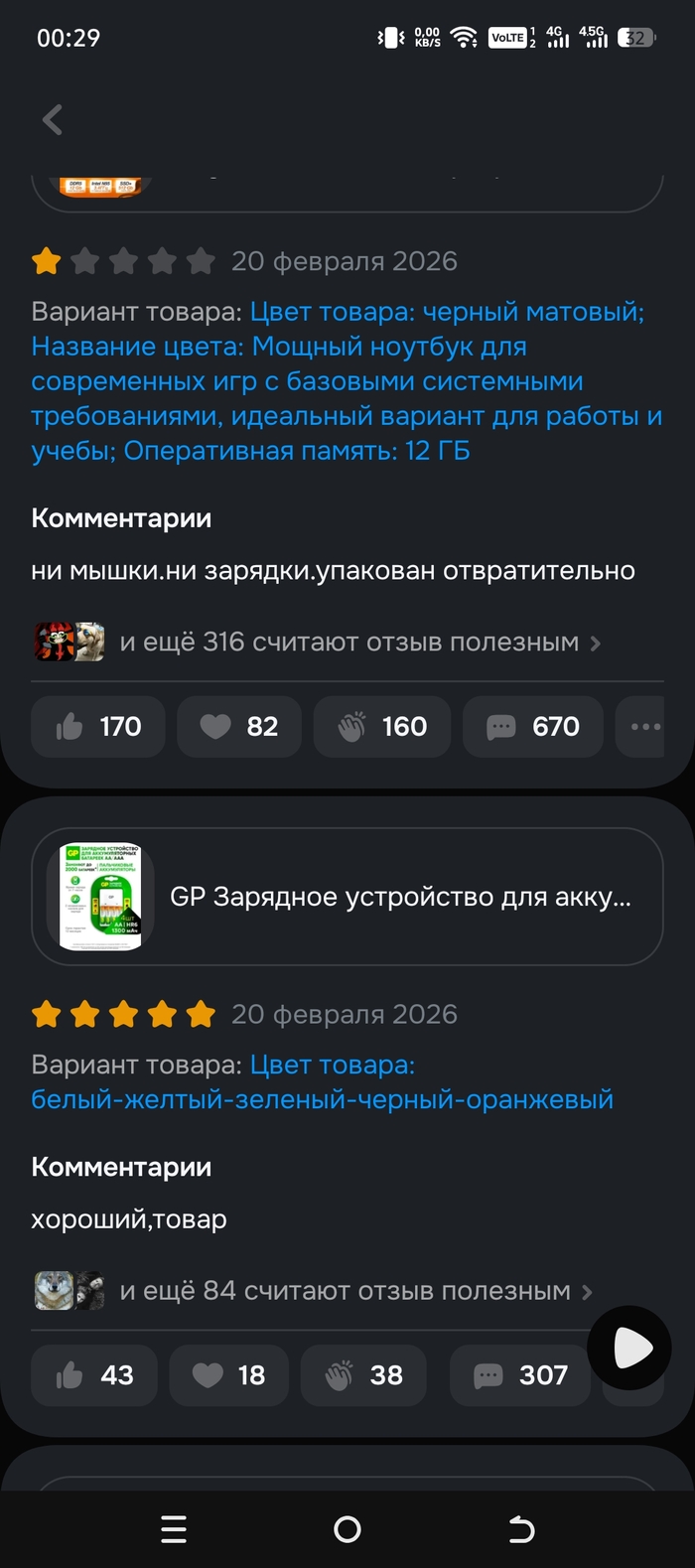Open the 307 comments on the charger review

(520, 1375)
